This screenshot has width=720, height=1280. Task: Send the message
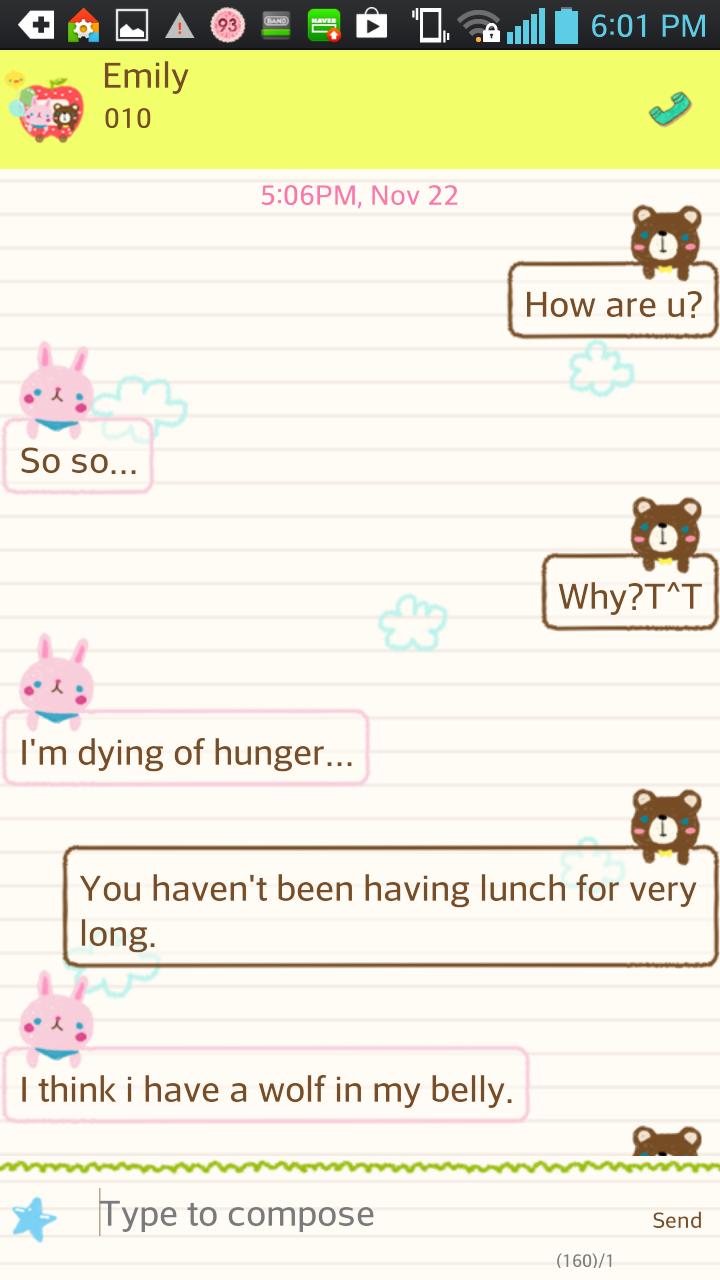coord(676,1220)
